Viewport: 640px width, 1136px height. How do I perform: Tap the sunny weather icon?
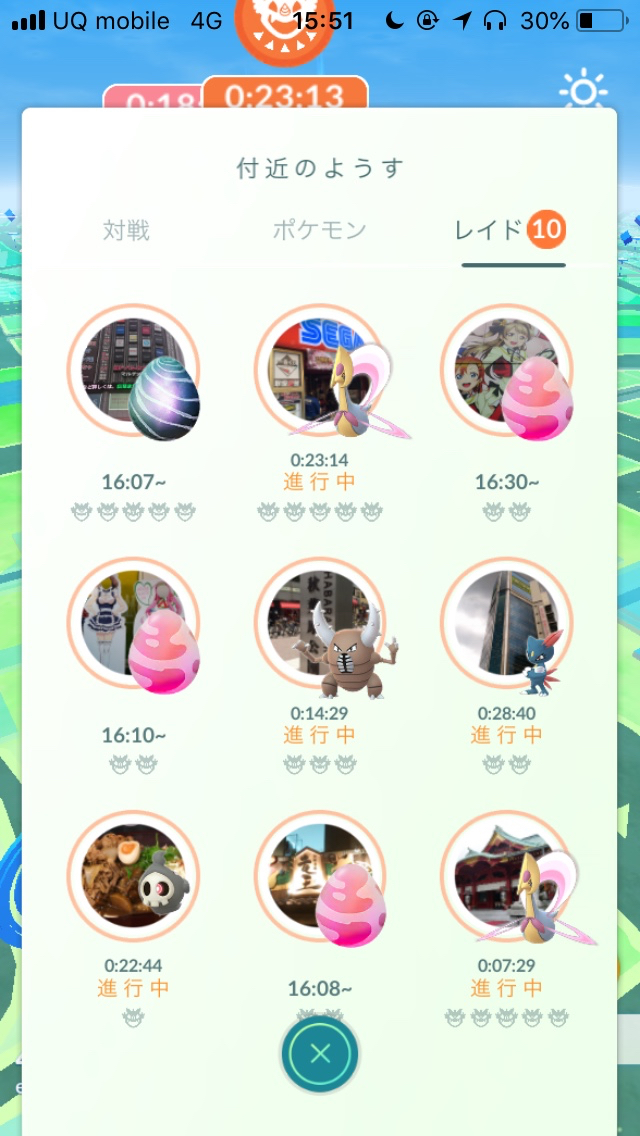[583, 91]
